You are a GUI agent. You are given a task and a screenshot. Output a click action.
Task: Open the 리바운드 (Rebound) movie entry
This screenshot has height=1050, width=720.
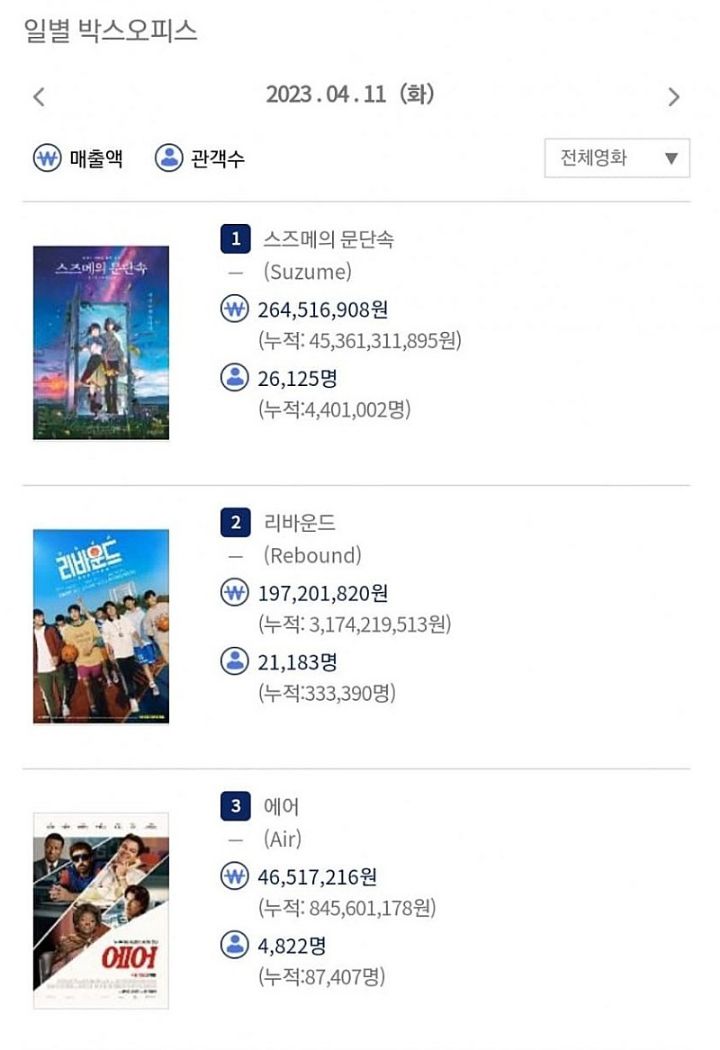[299, 523]
